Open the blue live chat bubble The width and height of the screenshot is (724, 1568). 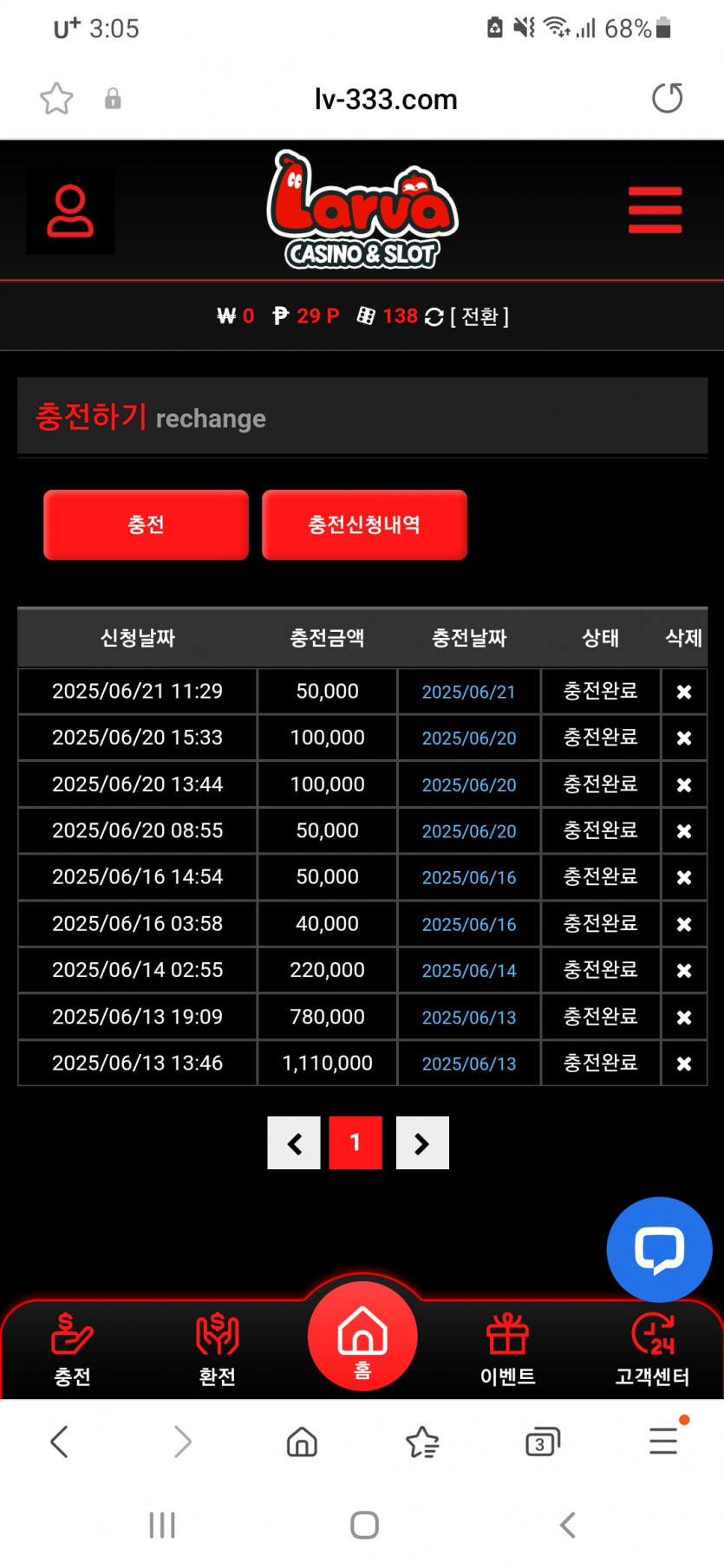[659, 1249]
